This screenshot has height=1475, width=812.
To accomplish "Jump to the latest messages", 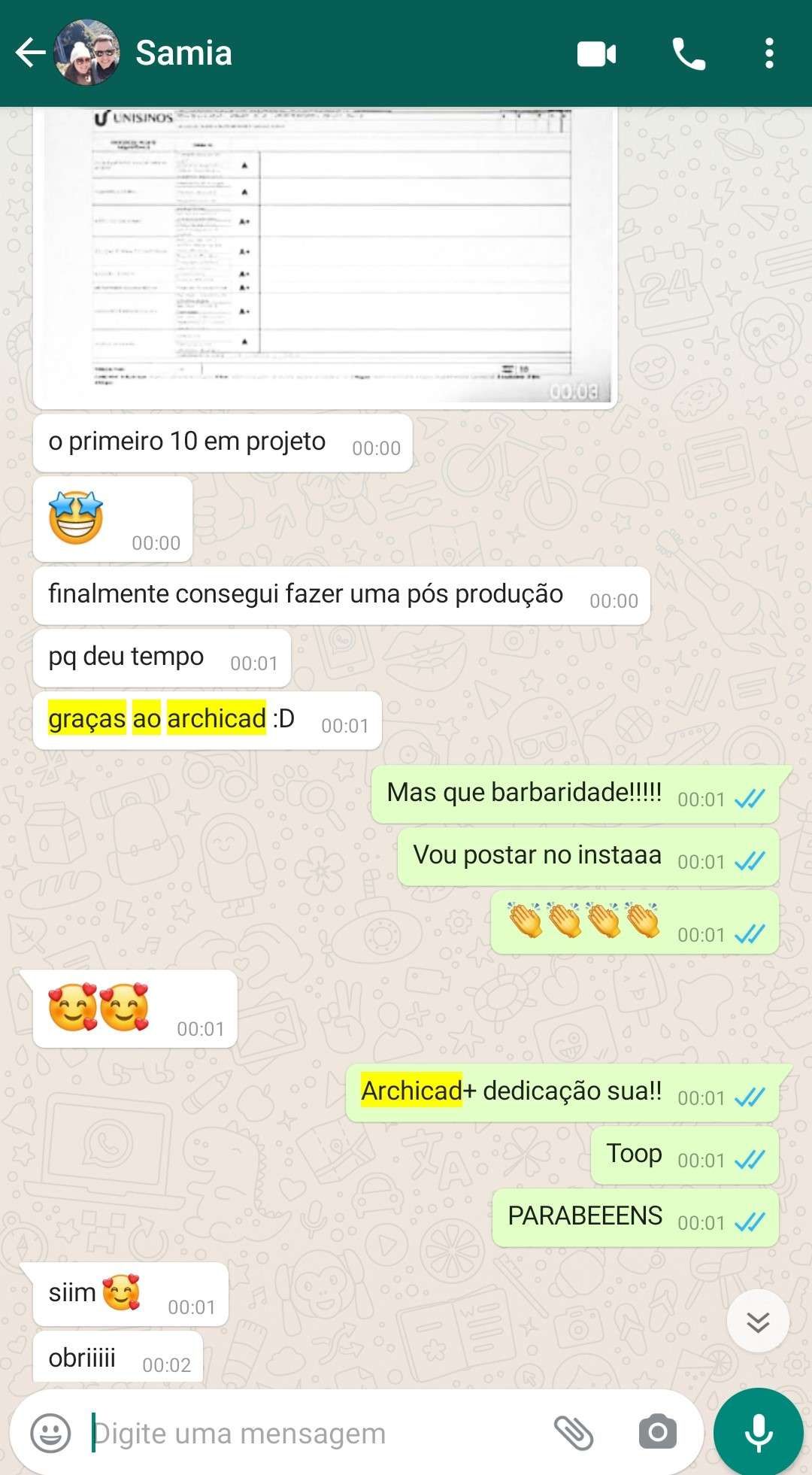I will 758,1321.
